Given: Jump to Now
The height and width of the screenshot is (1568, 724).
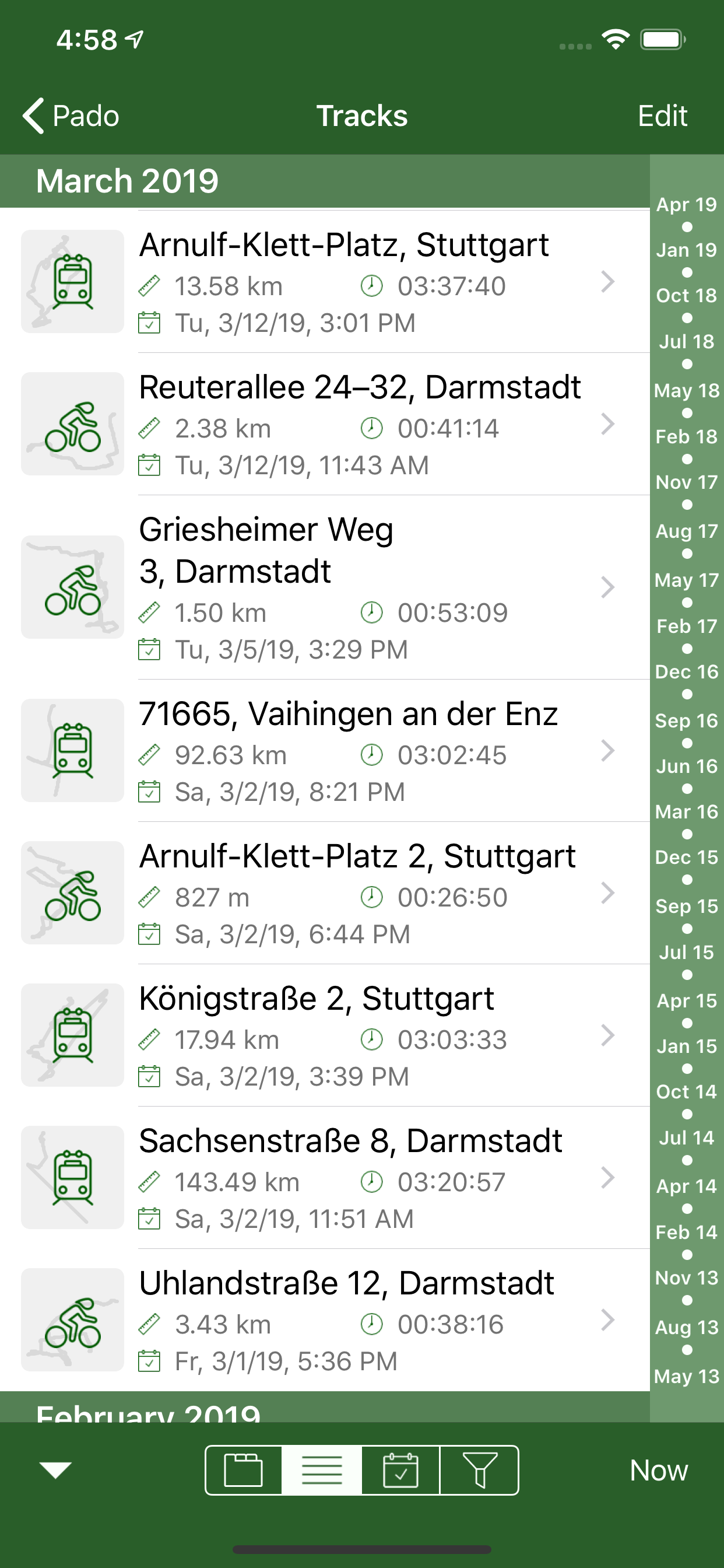Looking at the screenshot, I should 658,1470.
